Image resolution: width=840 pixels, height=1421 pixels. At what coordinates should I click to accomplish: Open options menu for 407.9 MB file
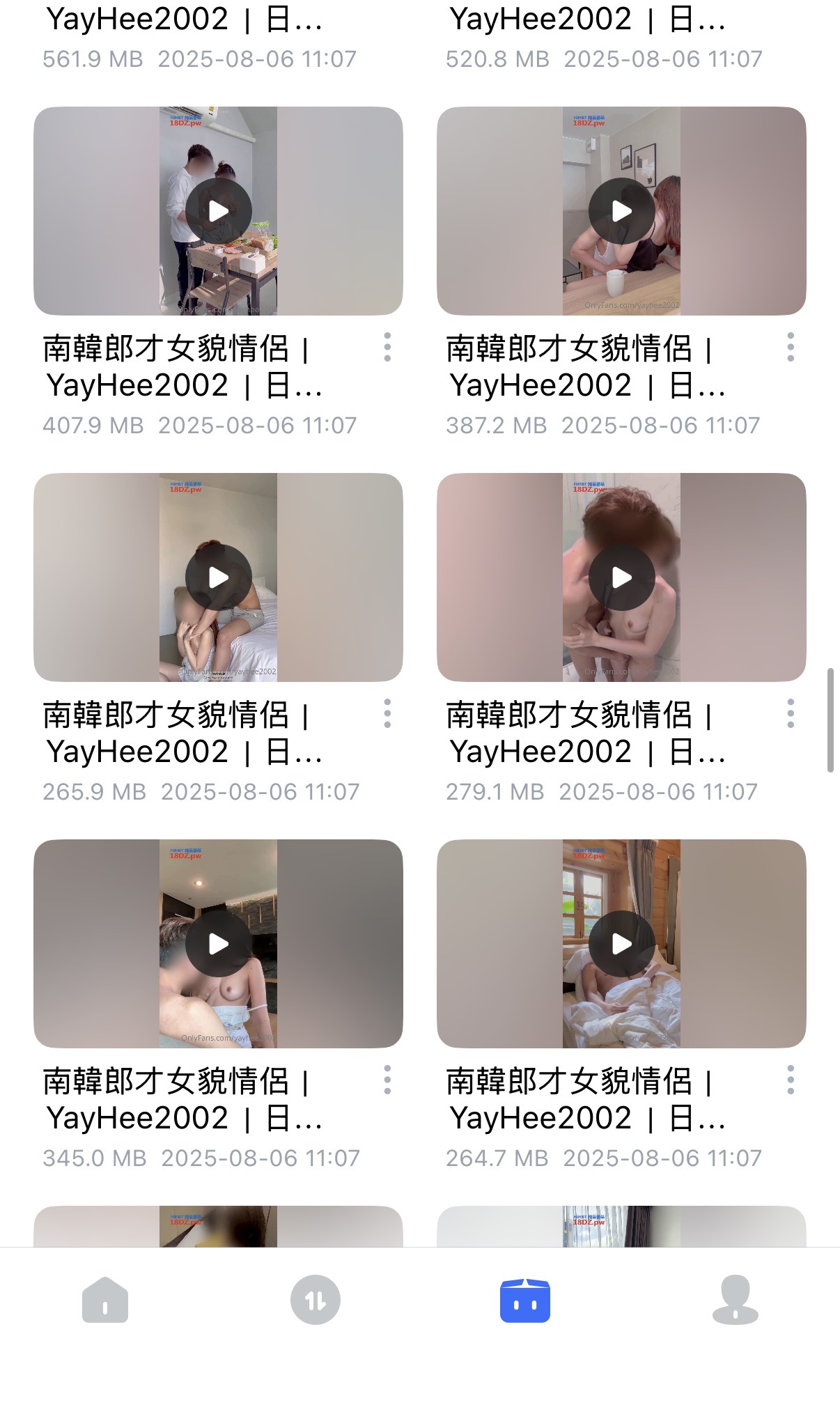[387, 348]
